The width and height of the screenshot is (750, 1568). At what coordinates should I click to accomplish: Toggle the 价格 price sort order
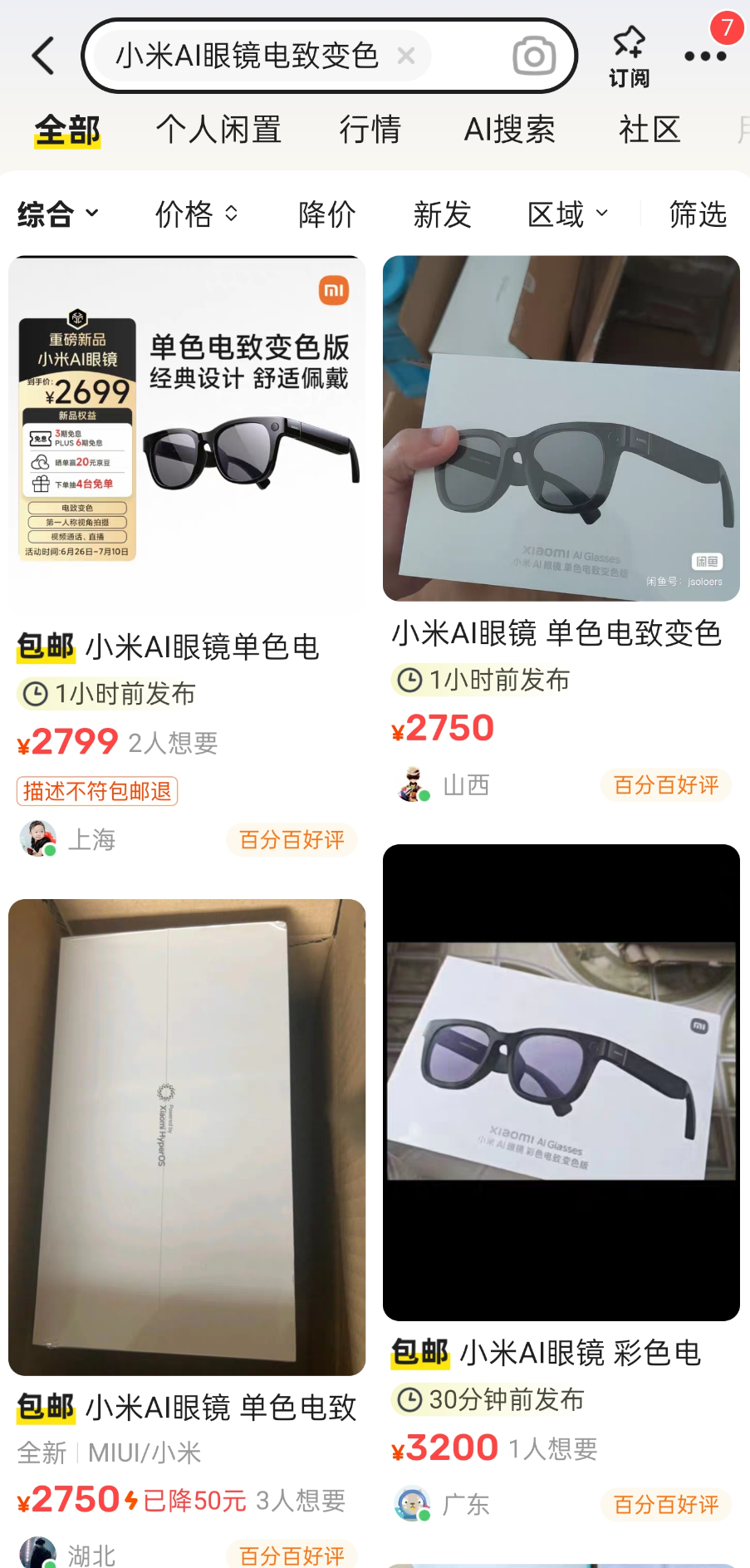point(194,214)
